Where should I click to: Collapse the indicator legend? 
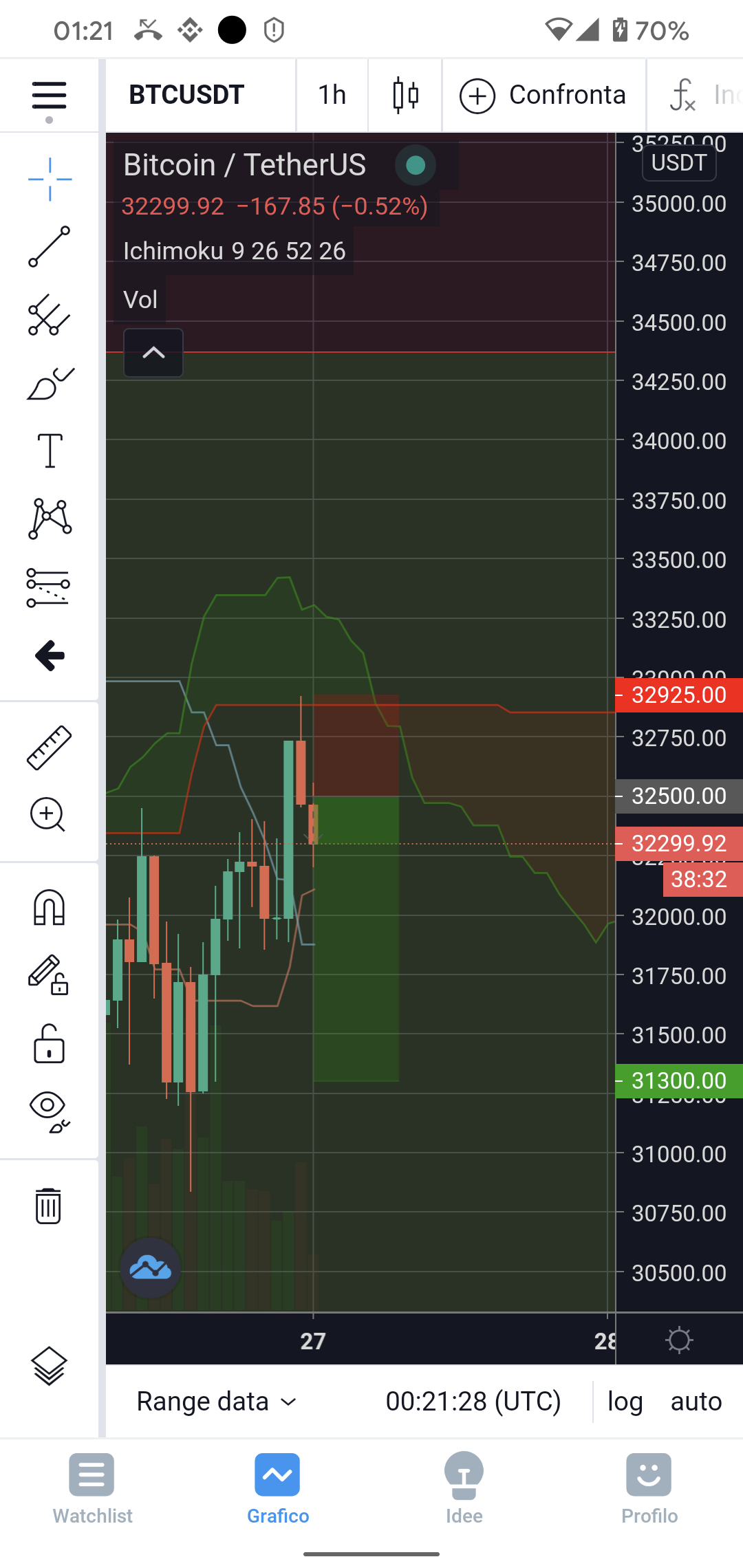[153, 353]
